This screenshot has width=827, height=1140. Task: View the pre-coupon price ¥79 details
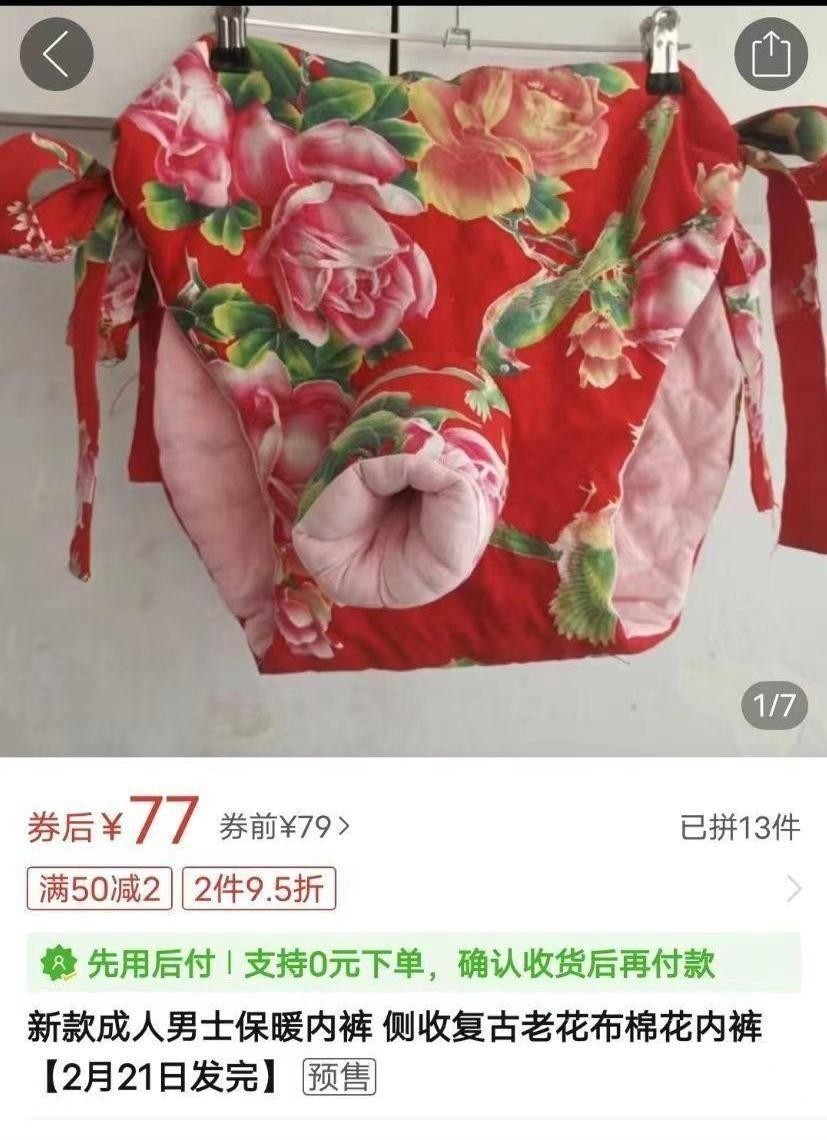pyautogui.click(x=285, y=827)
